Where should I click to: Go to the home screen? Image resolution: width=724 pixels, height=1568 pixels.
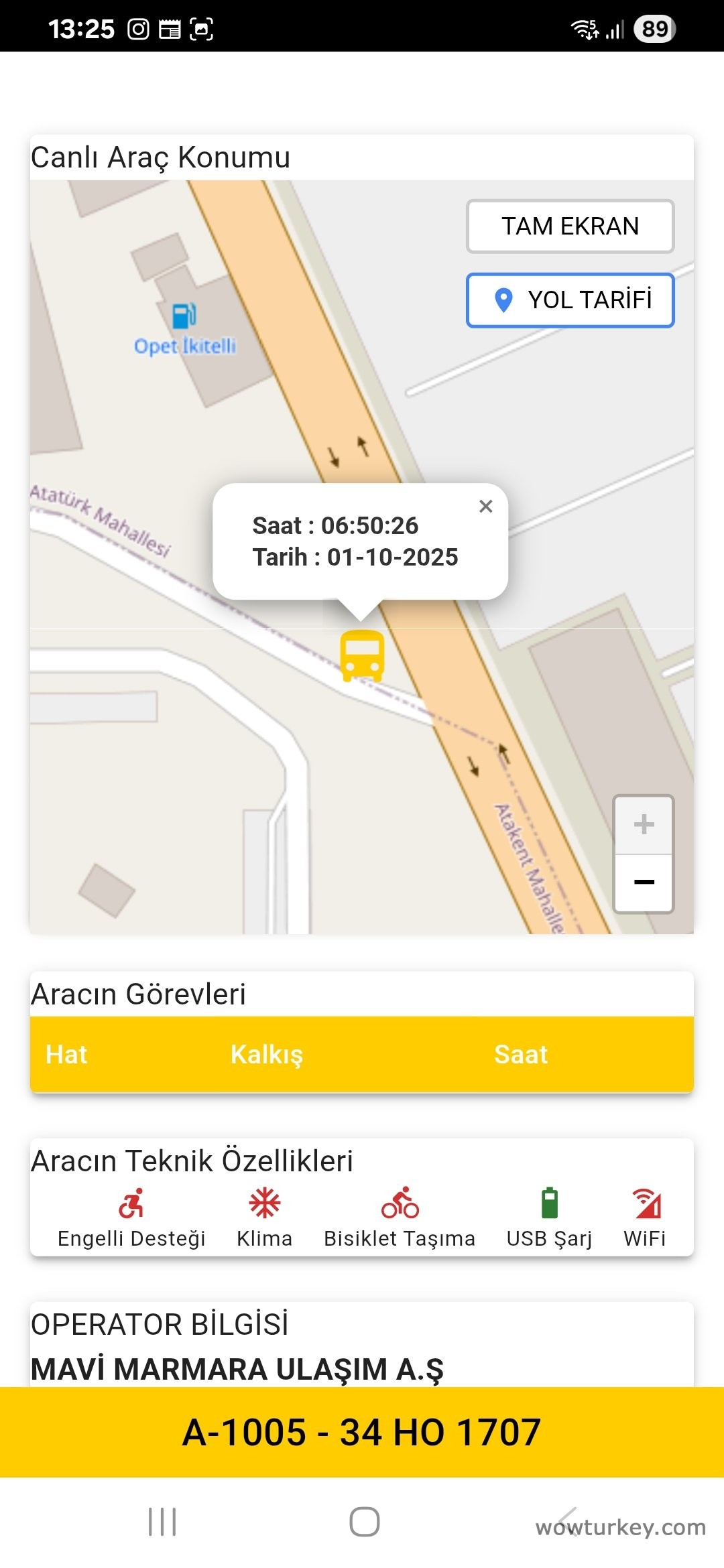point(364,1521)
